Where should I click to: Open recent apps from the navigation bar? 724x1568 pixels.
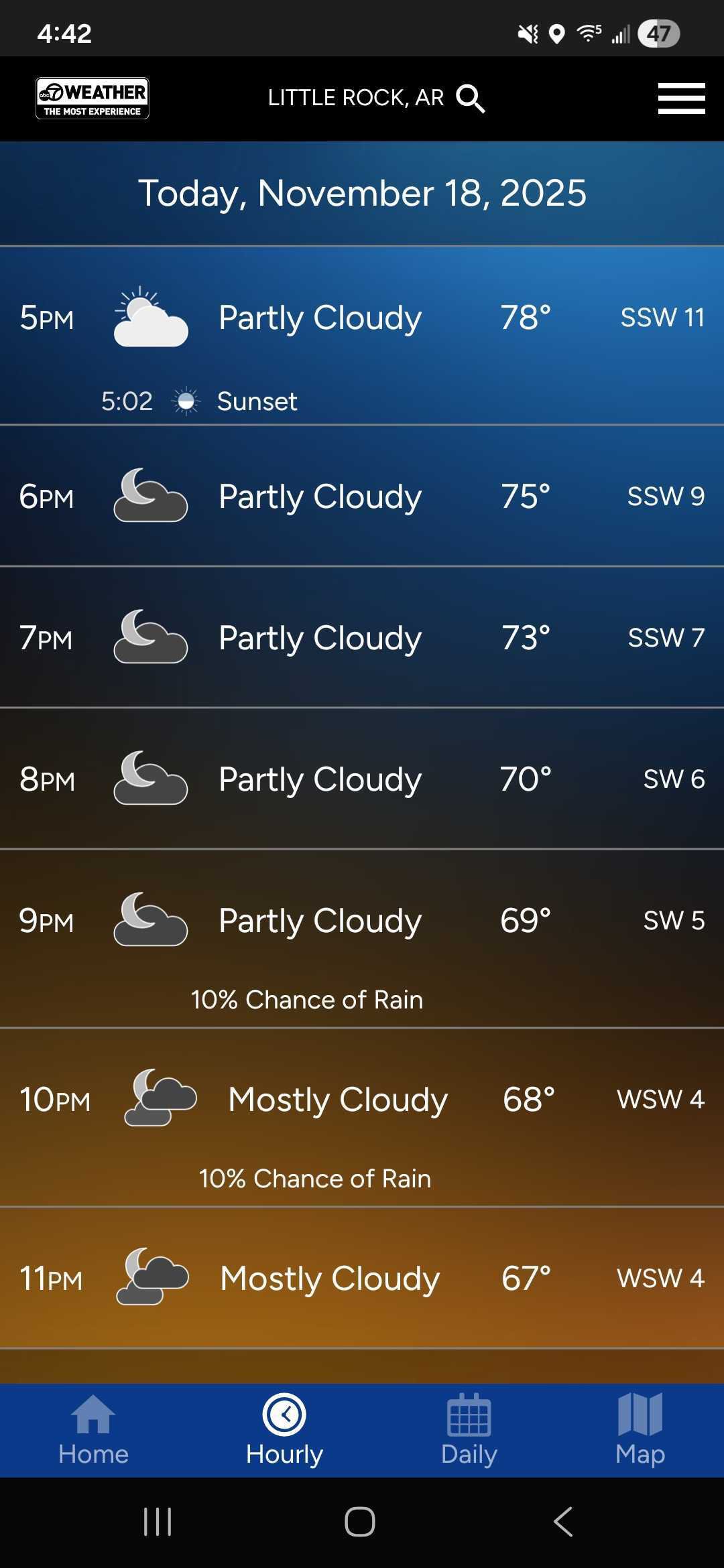coord(158,1522)
